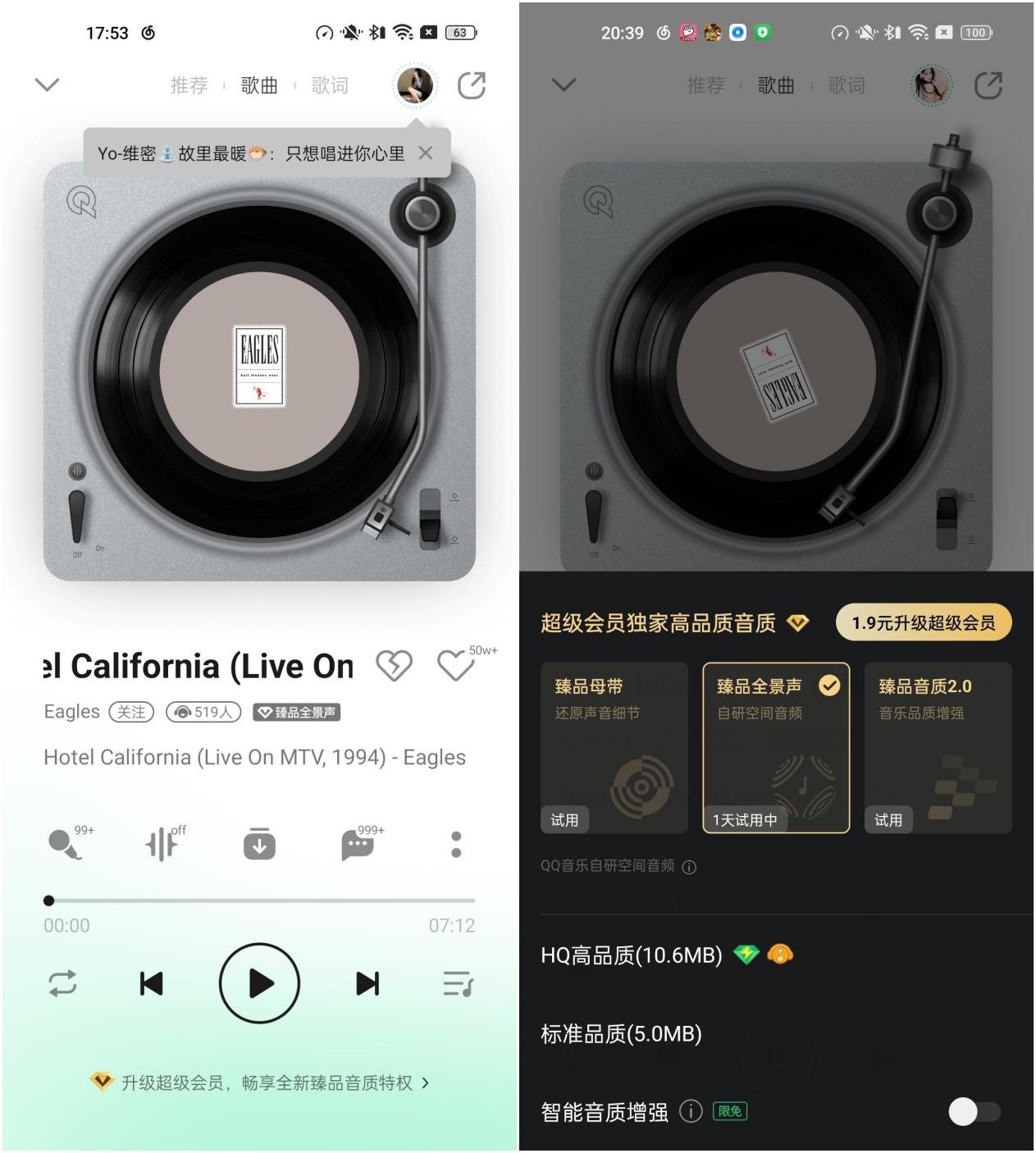This screenshot has width=1036, height=1153.
Task: Dismiss the 只想唱进你心里 tooltip
Action: click(425, 153)
